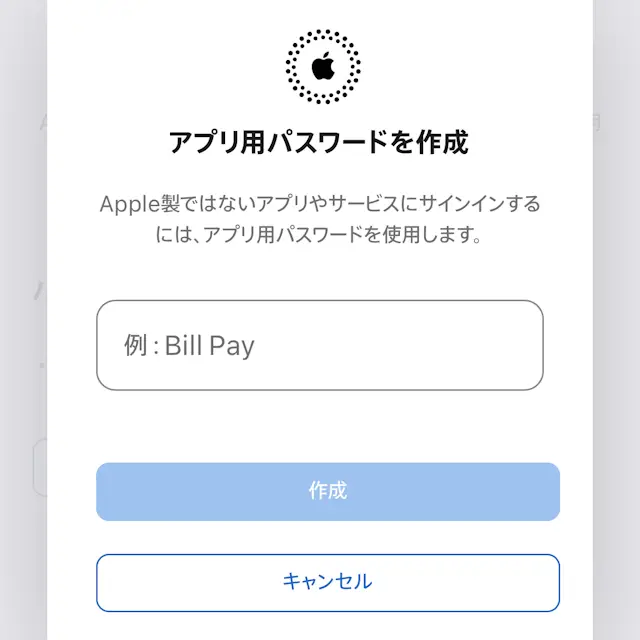Cancel with the キャンセル button
Screen dimensions: 640x640
[x=327, y=582]
